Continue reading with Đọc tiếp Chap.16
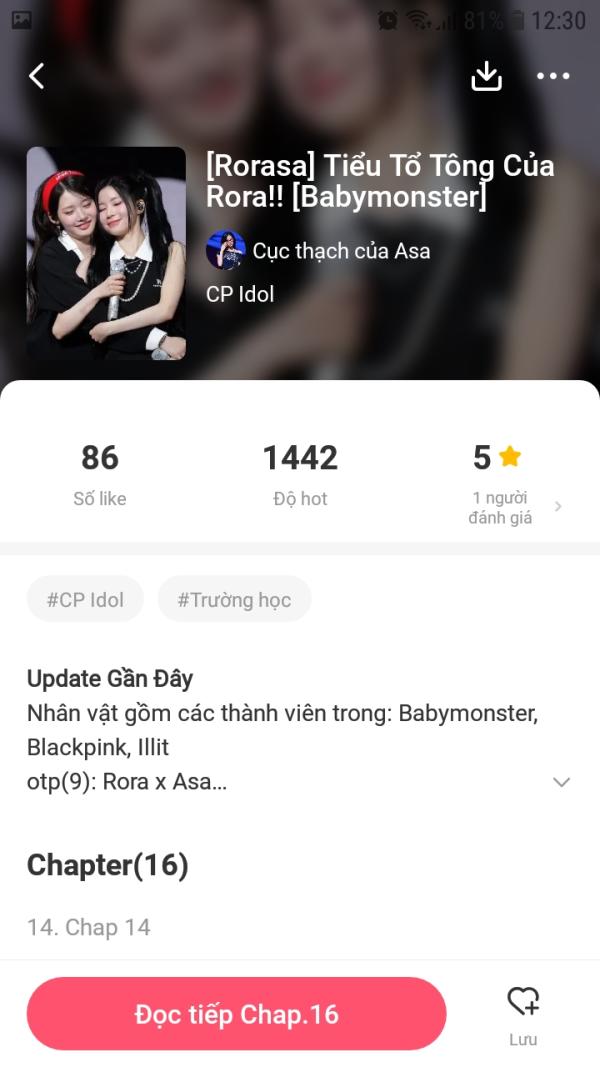 coord(237,1014)
